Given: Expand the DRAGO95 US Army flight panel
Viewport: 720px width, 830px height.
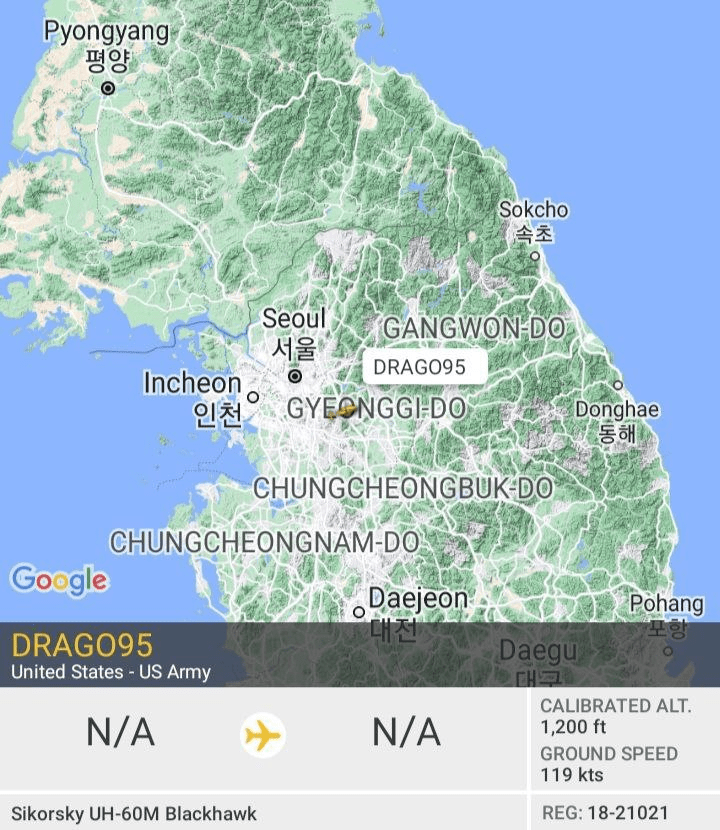Looking at the screenshot, I should coord(360,656).
